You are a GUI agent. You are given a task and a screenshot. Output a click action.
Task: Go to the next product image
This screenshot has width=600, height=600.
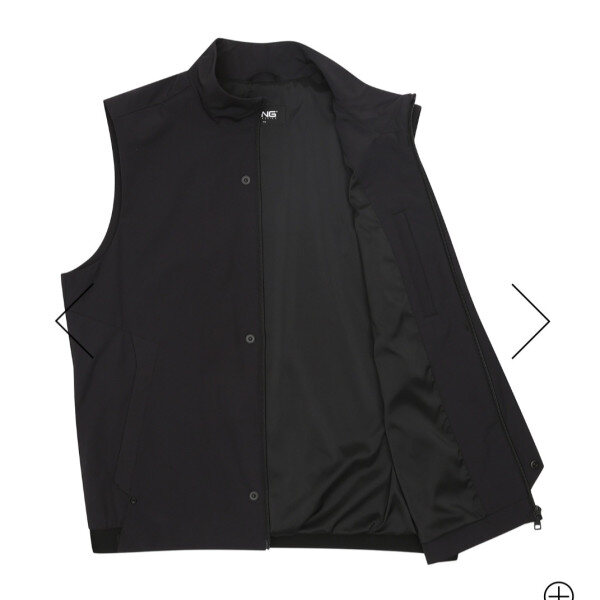pyautogui.click(x=532, y=321)
